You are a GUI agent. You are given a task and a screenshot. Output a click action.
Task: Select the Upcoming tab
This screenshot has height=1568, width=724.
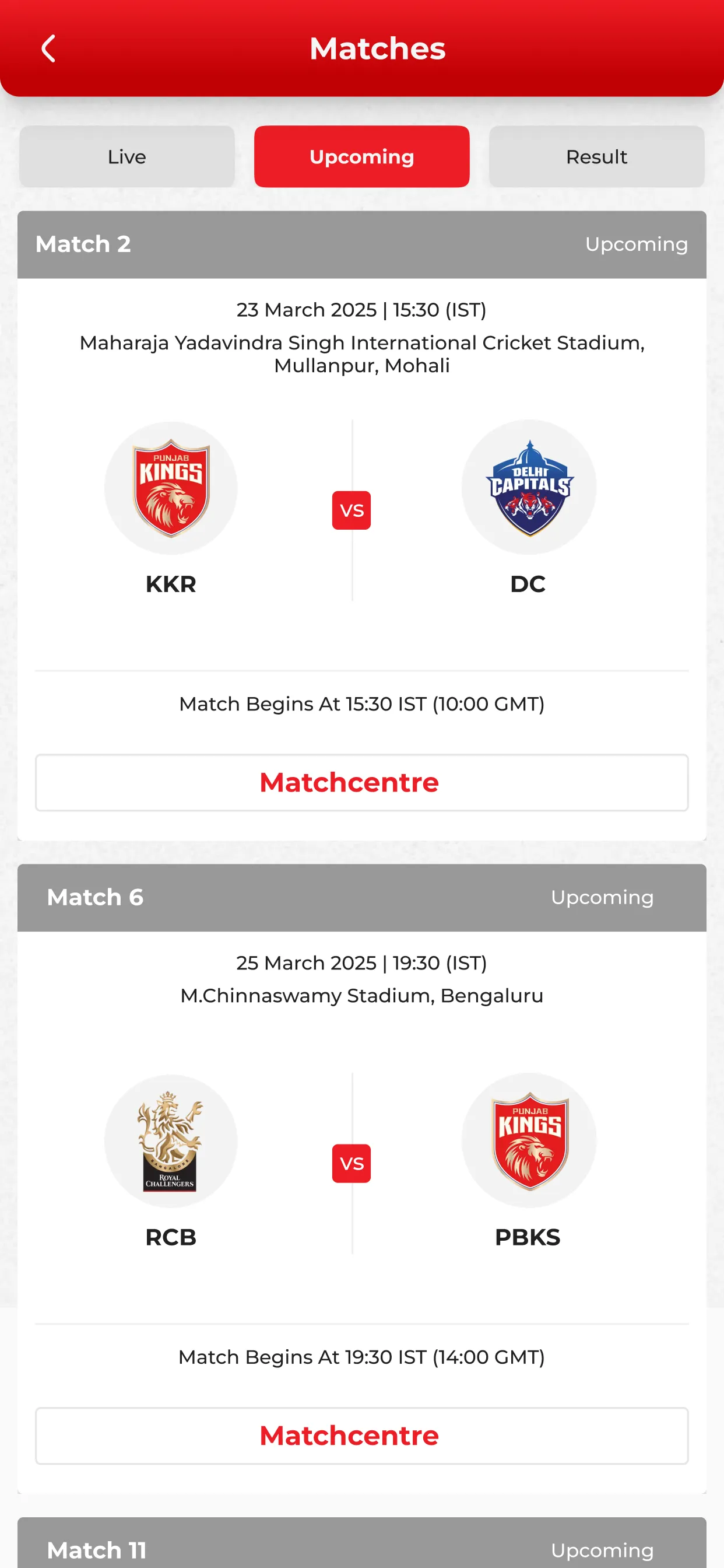(361, 156)
